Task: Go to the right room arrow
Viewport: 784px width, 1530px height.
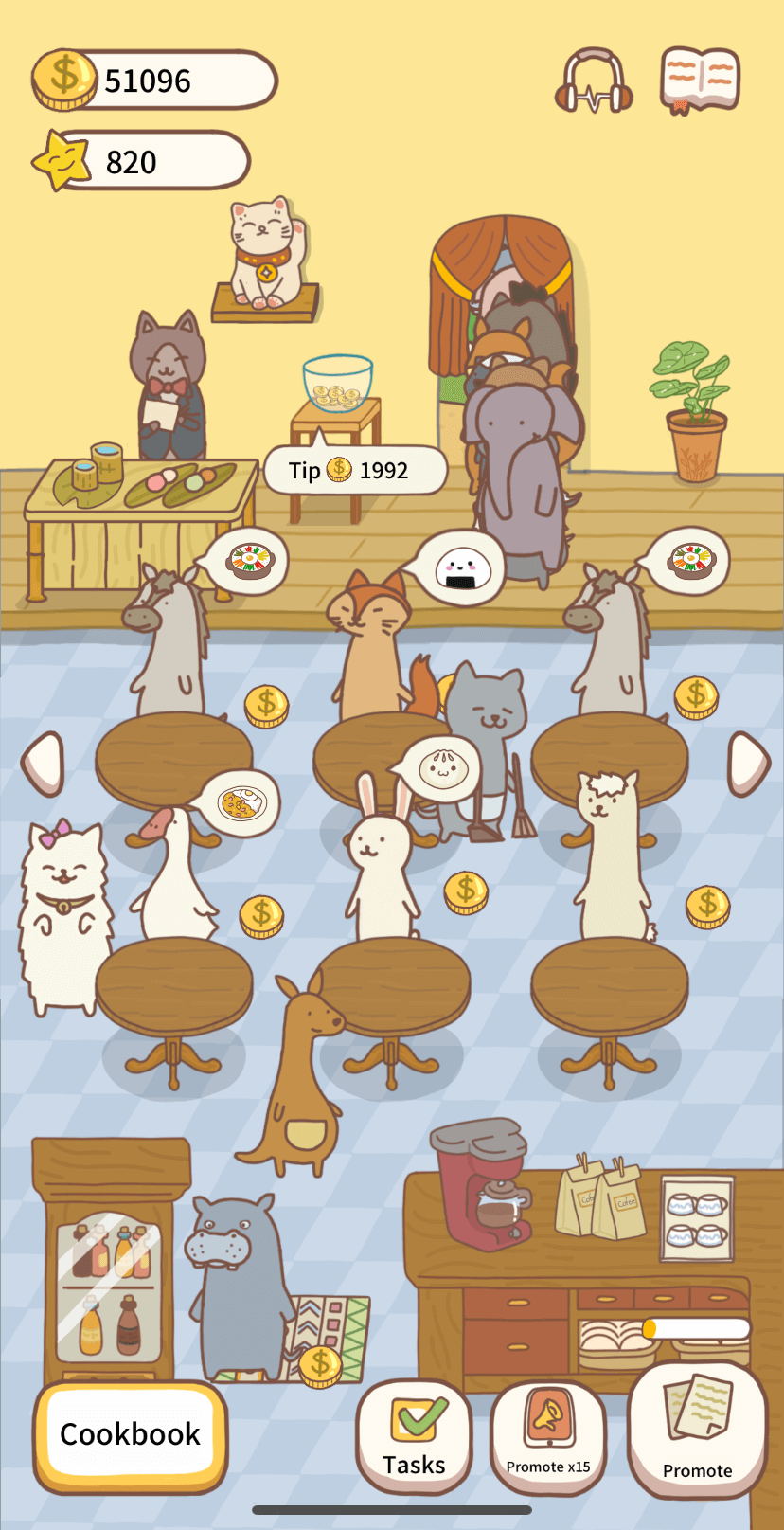Action: [x=748, y=764]
